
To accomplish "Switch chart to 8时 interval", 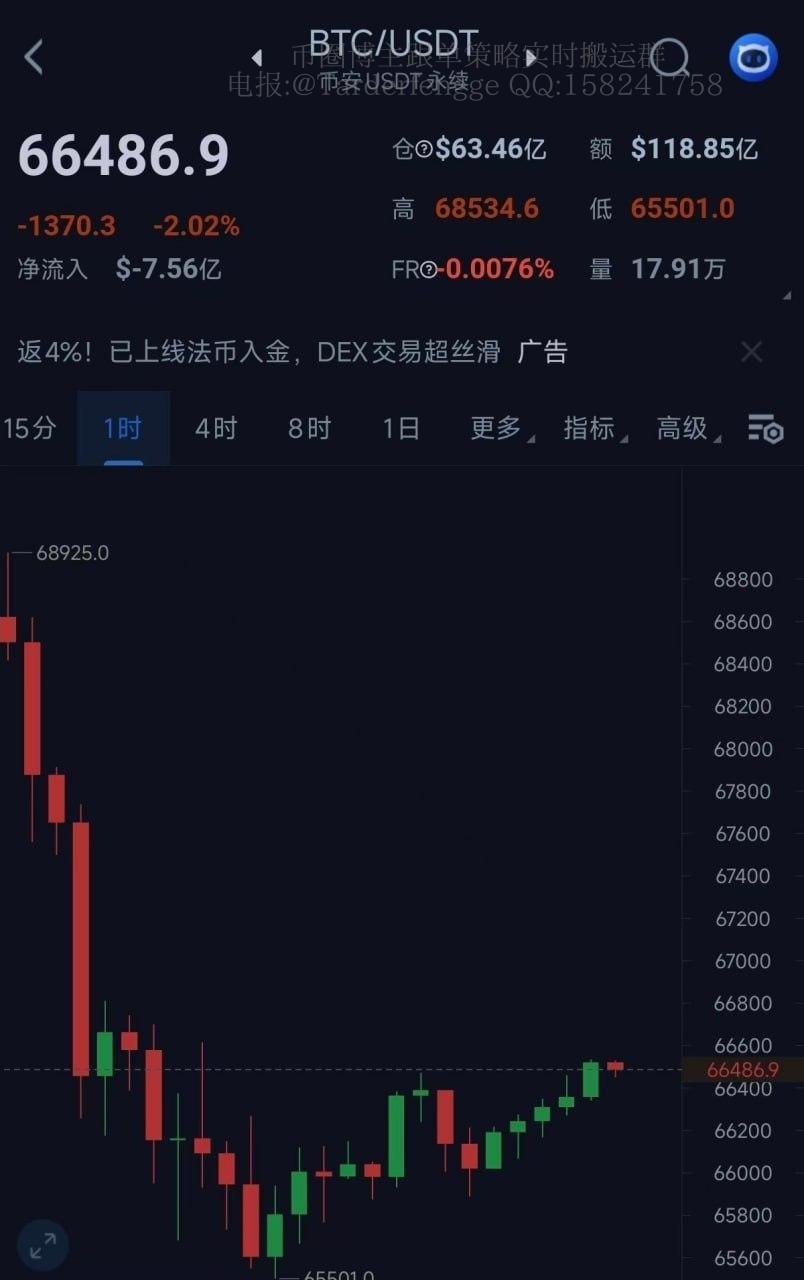I will point(309,429).
